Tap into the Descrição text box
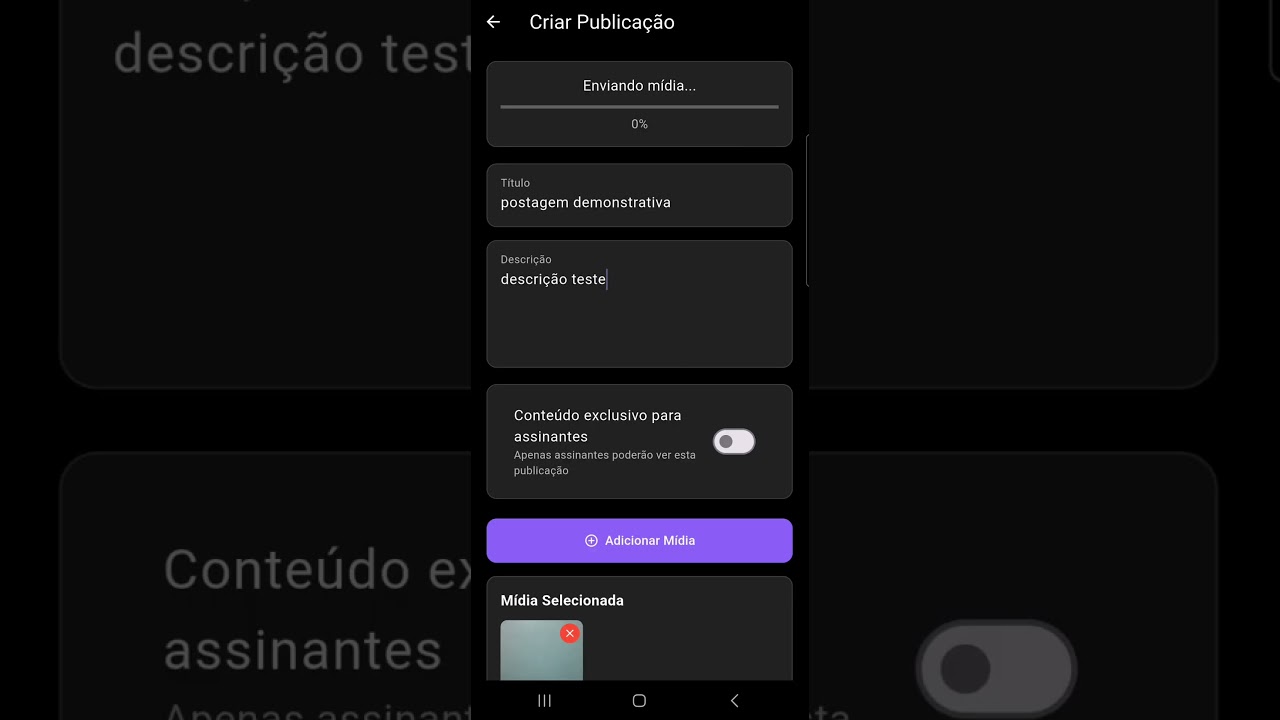The width and height of the screenshot is (1280, 720). click(x=639, y=304)
